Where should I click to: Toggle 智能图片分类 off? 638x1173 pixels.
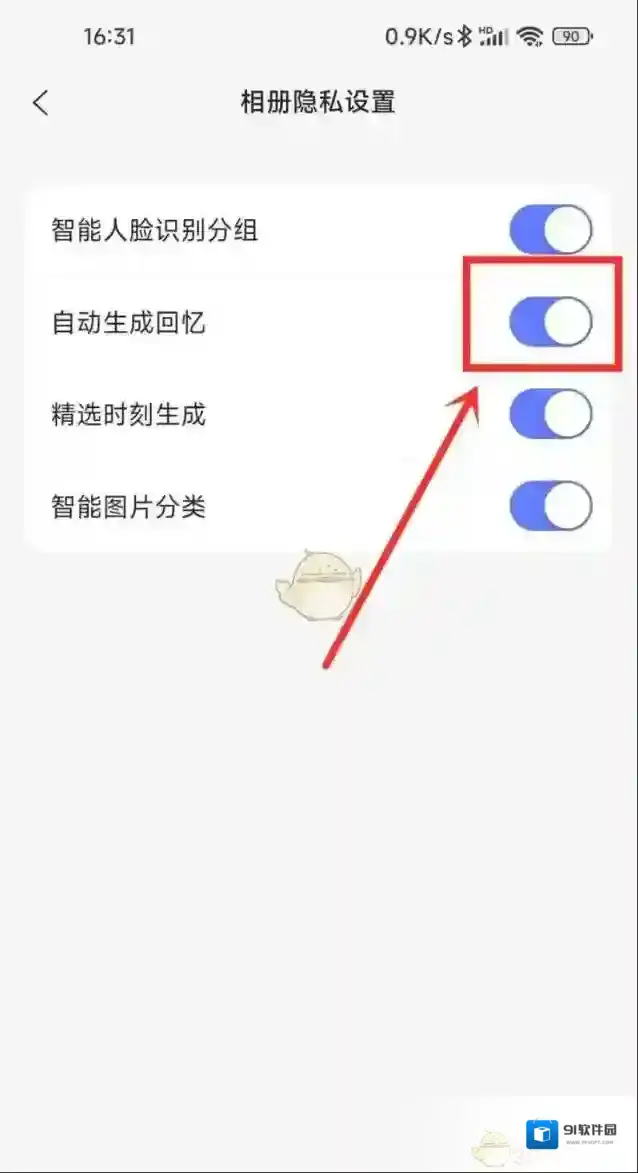tap(550, 506)
